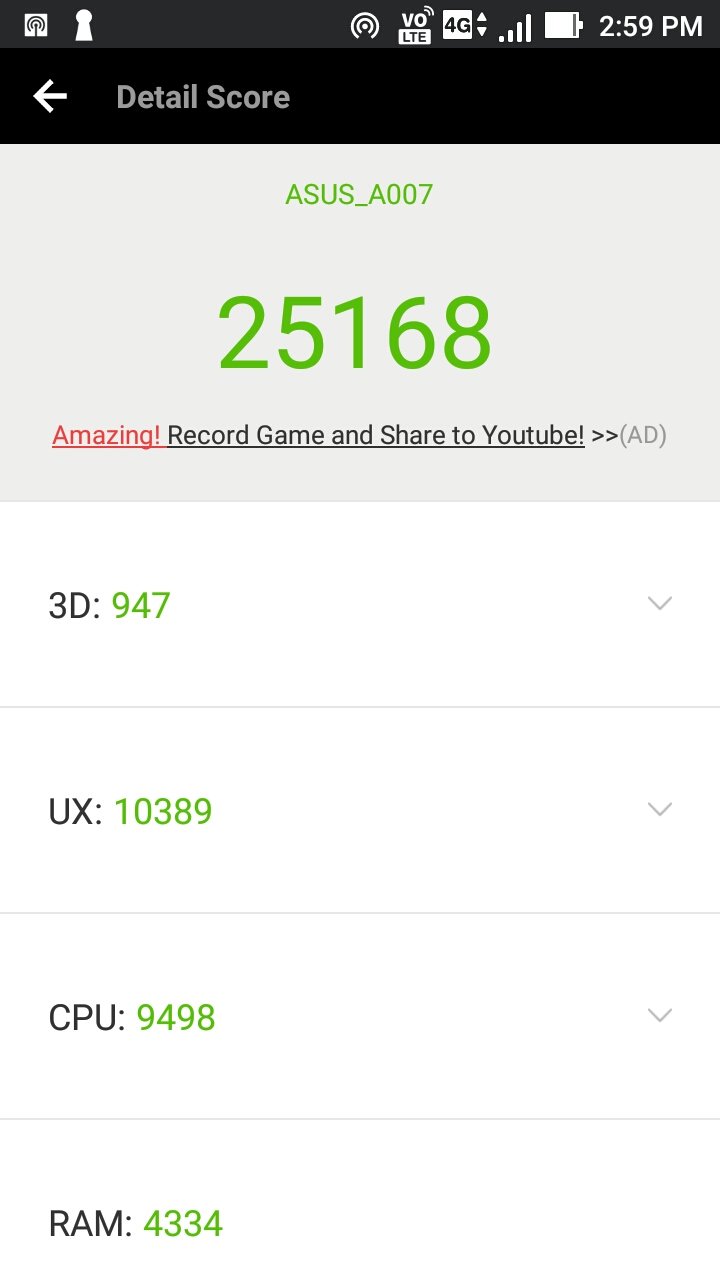
Task: Expand the CPU score breakdown
Action: [x=659, y=1016]
